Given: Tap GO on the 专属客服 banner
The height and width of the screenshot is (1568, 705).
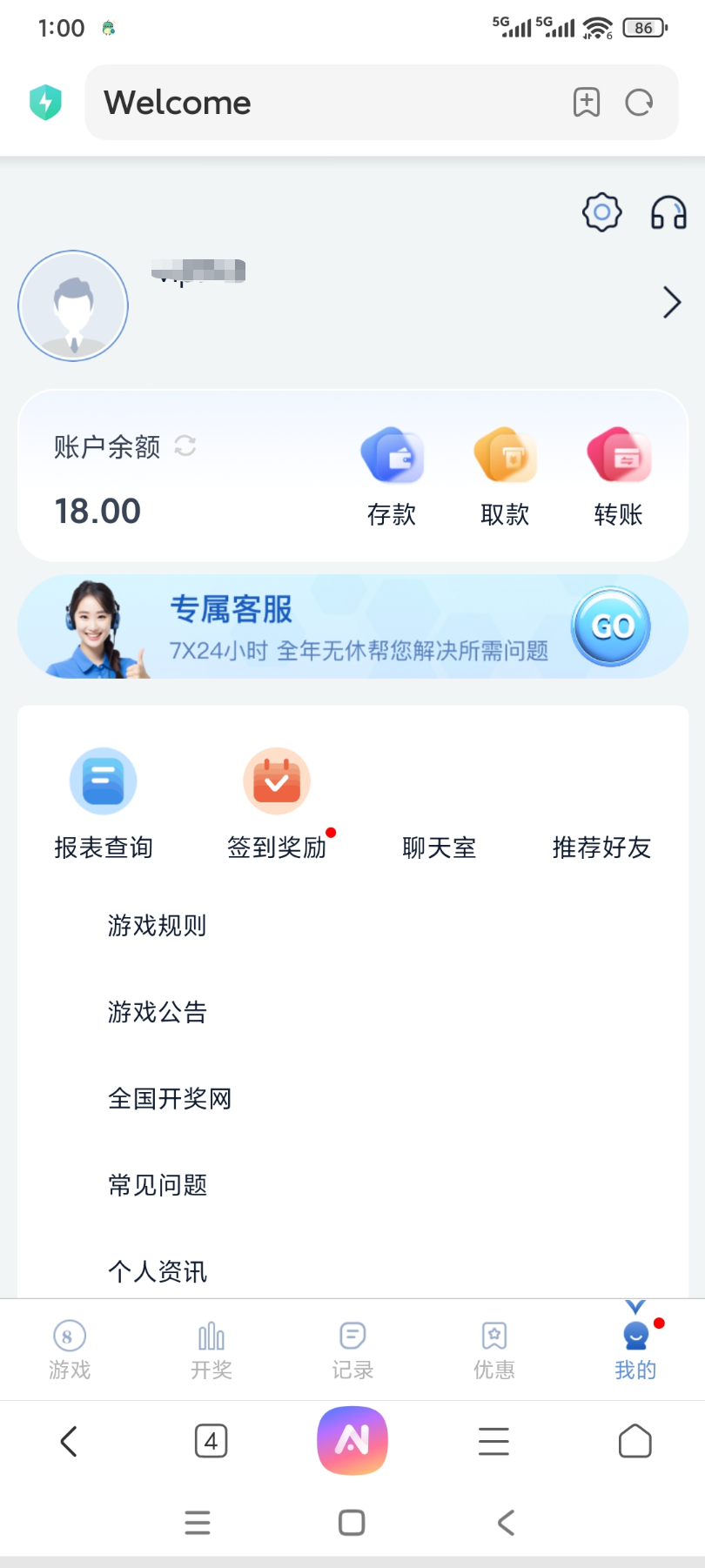Looking at the screenshot, I should point(611,627).
